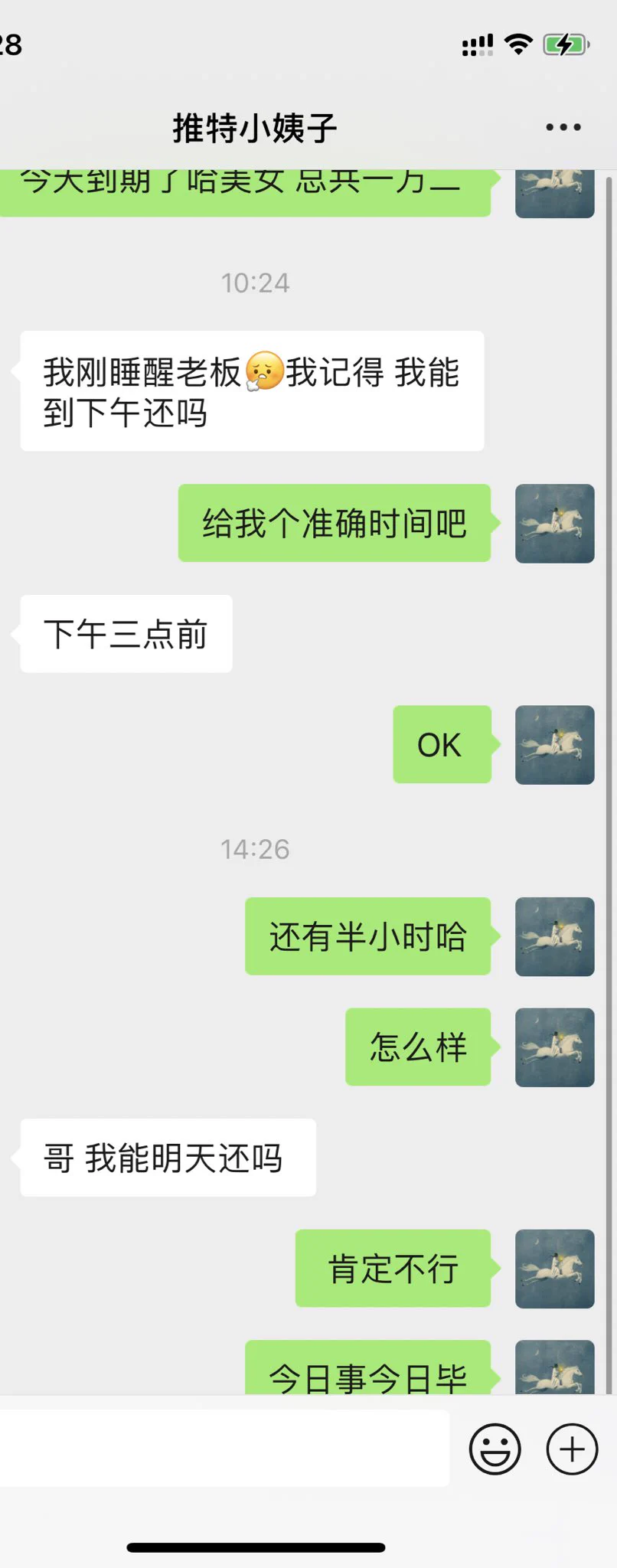Tap the avatar beside the OK message
The image size is (617, 1568).
(554, 744)
